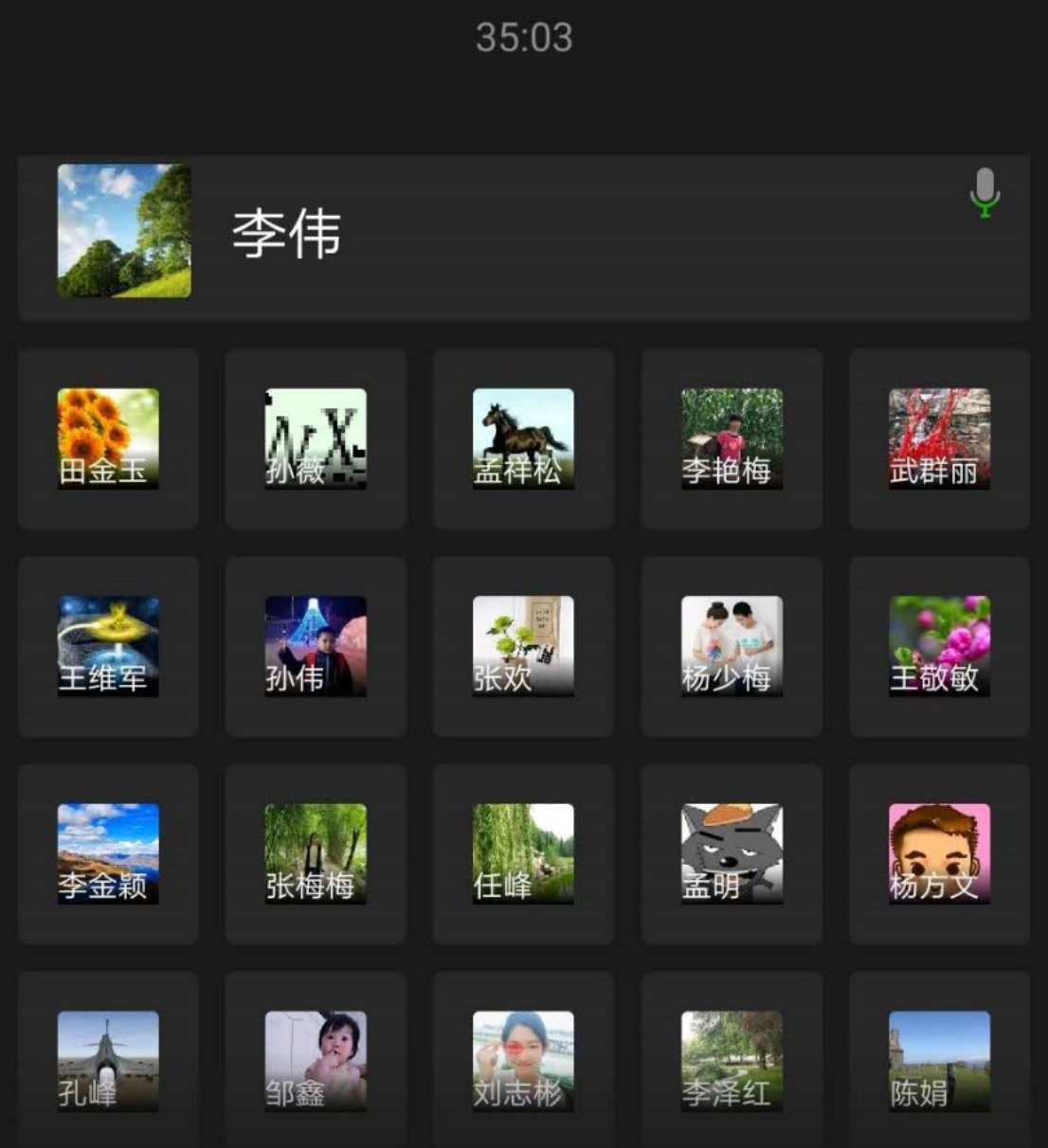Open 王敬敏's tile

coord(939,646)
